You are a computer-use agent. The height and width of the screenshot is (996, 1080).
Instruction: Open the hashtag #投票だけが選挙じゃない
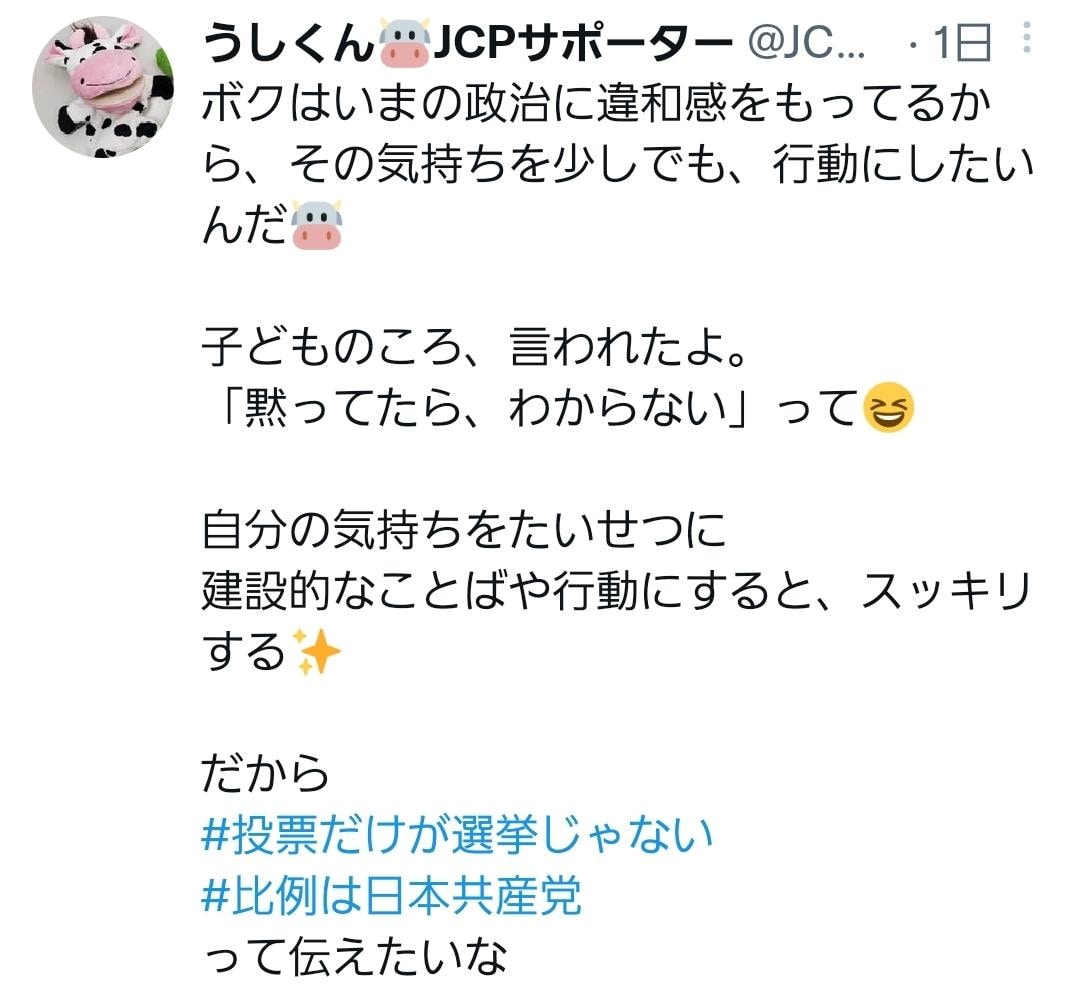click(x=458, y=833)
